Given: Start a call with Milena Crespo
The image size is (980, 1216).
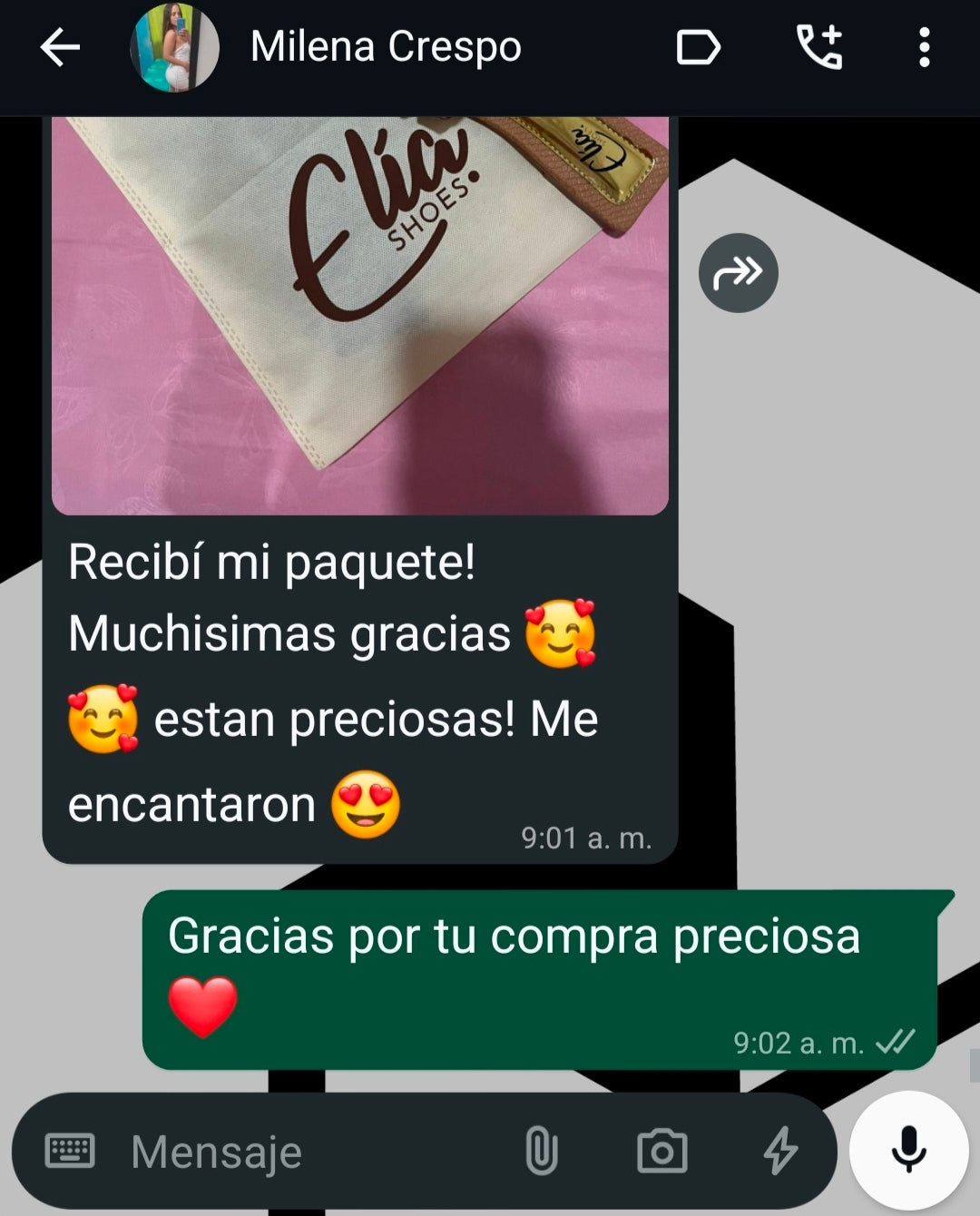Looking at the screenshot, I should (x=818, y=47).
